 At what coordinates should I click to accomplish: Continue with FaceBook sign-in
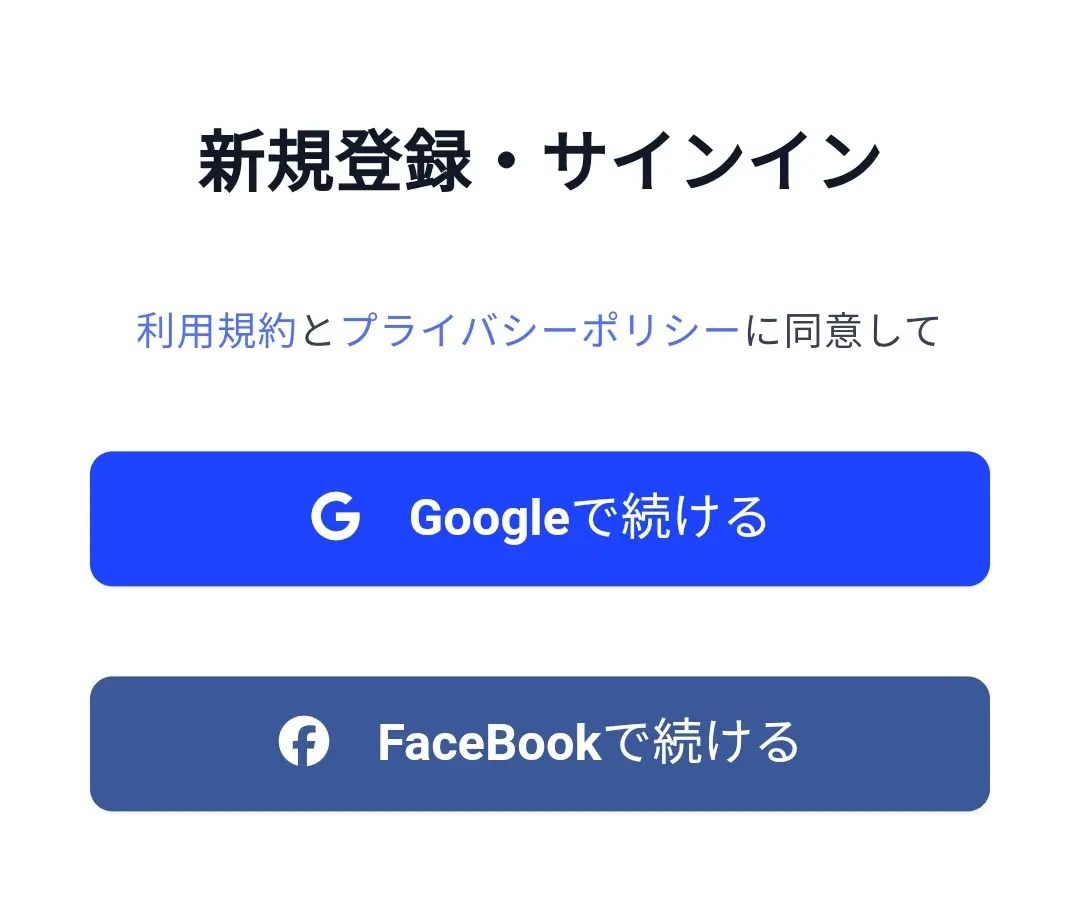click(540, 743)
